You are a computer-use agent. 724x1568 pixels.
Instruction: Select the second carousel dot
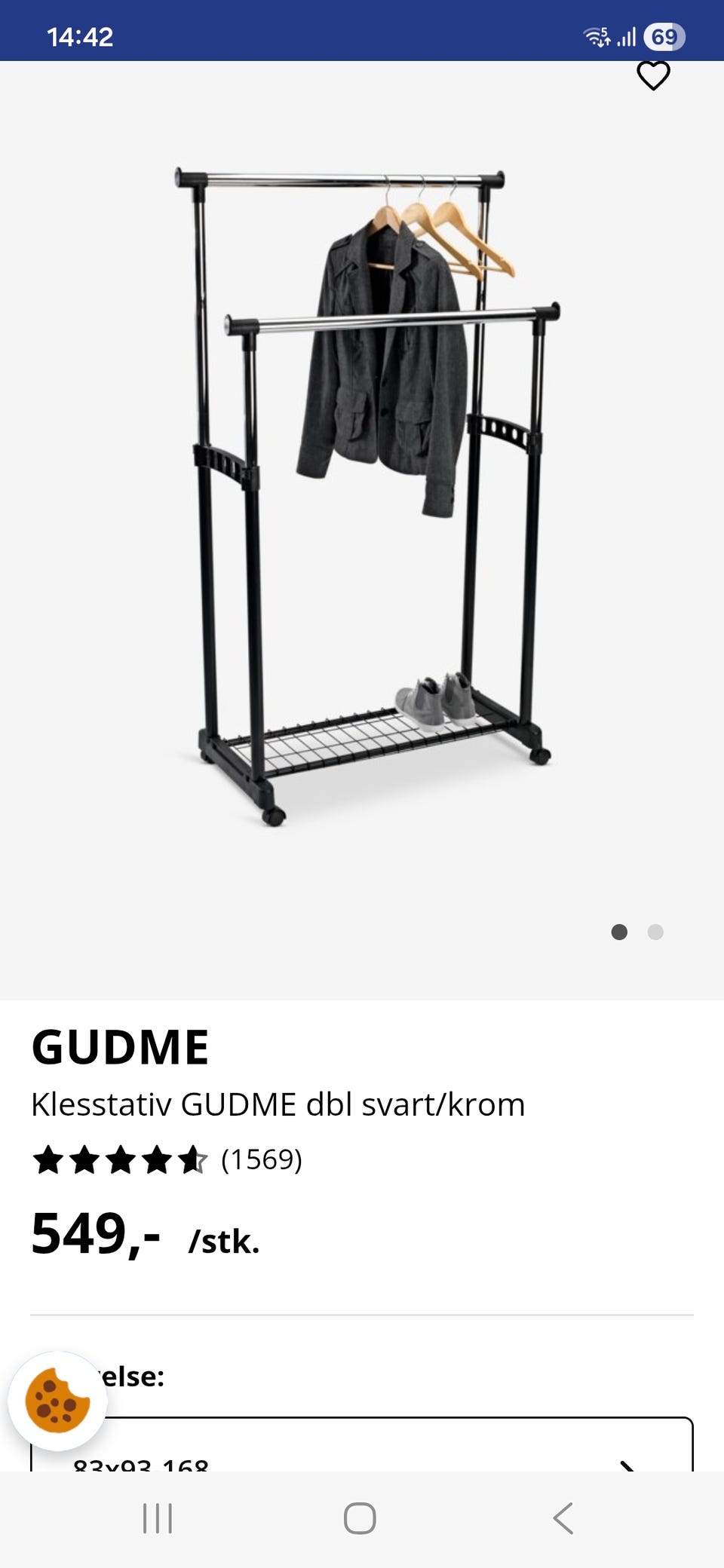tap(656, 933)
